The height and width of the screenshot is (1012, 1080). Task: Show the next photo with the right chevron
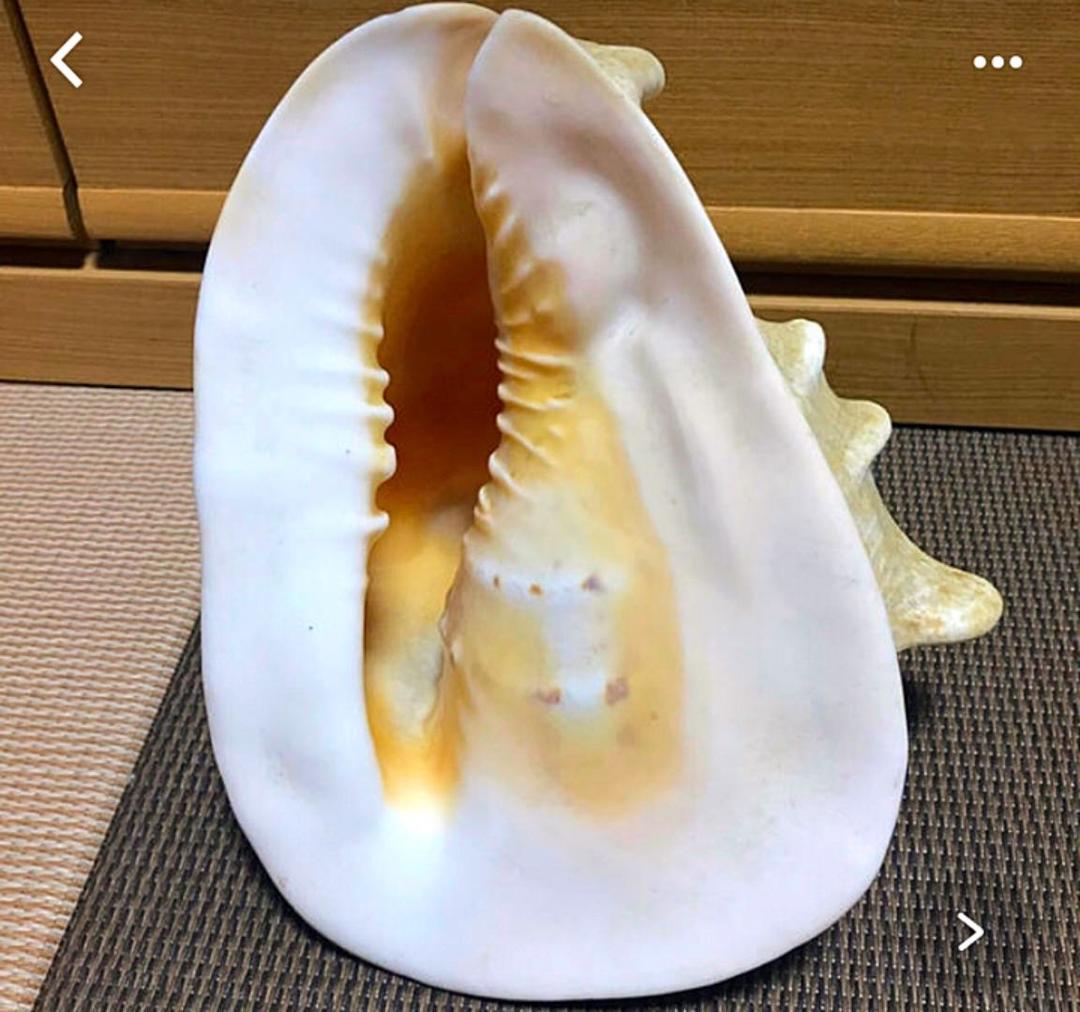click(970, 931)
